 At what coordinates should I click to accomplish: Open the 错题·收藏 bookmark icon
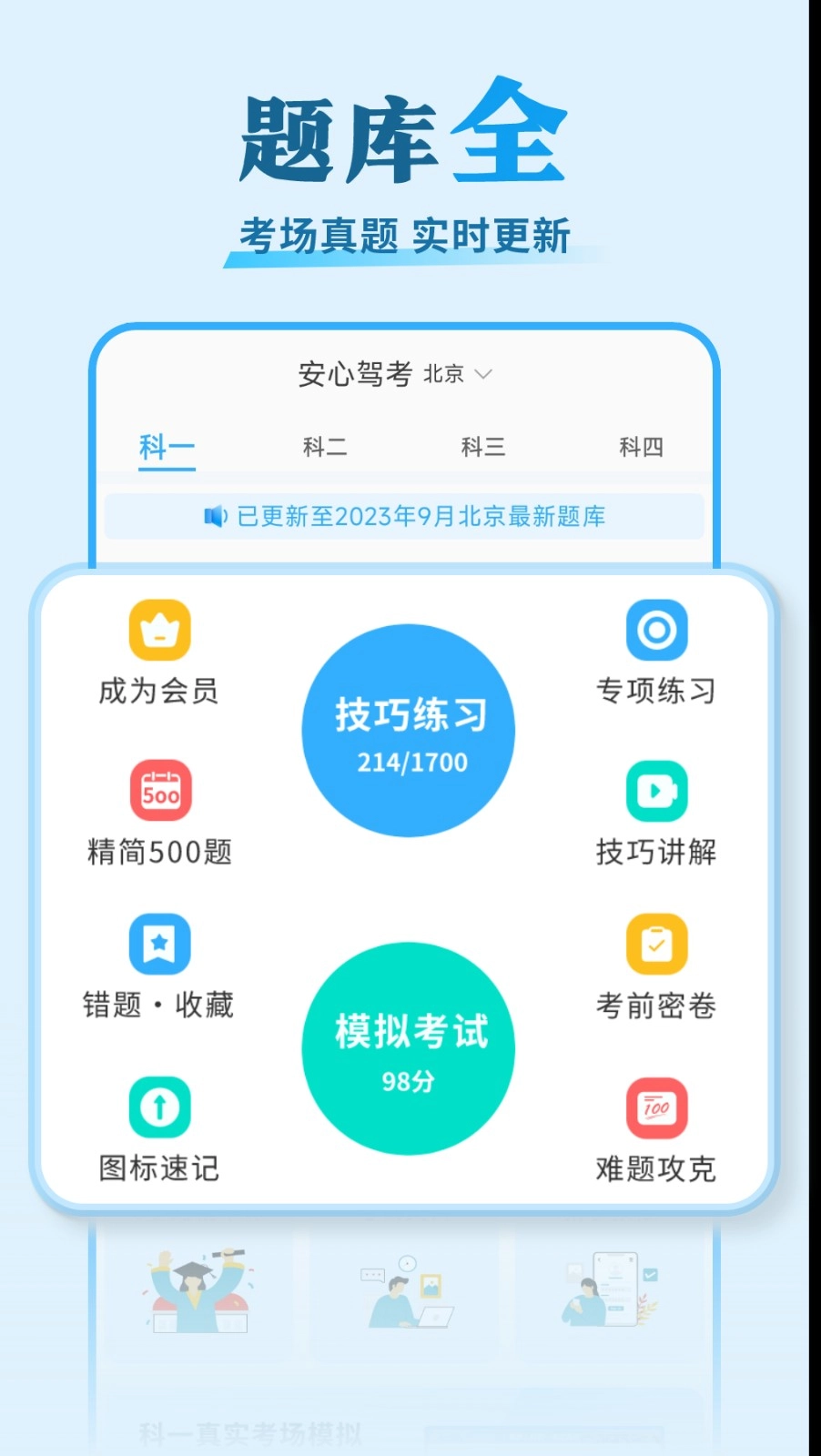pos(158,945)
